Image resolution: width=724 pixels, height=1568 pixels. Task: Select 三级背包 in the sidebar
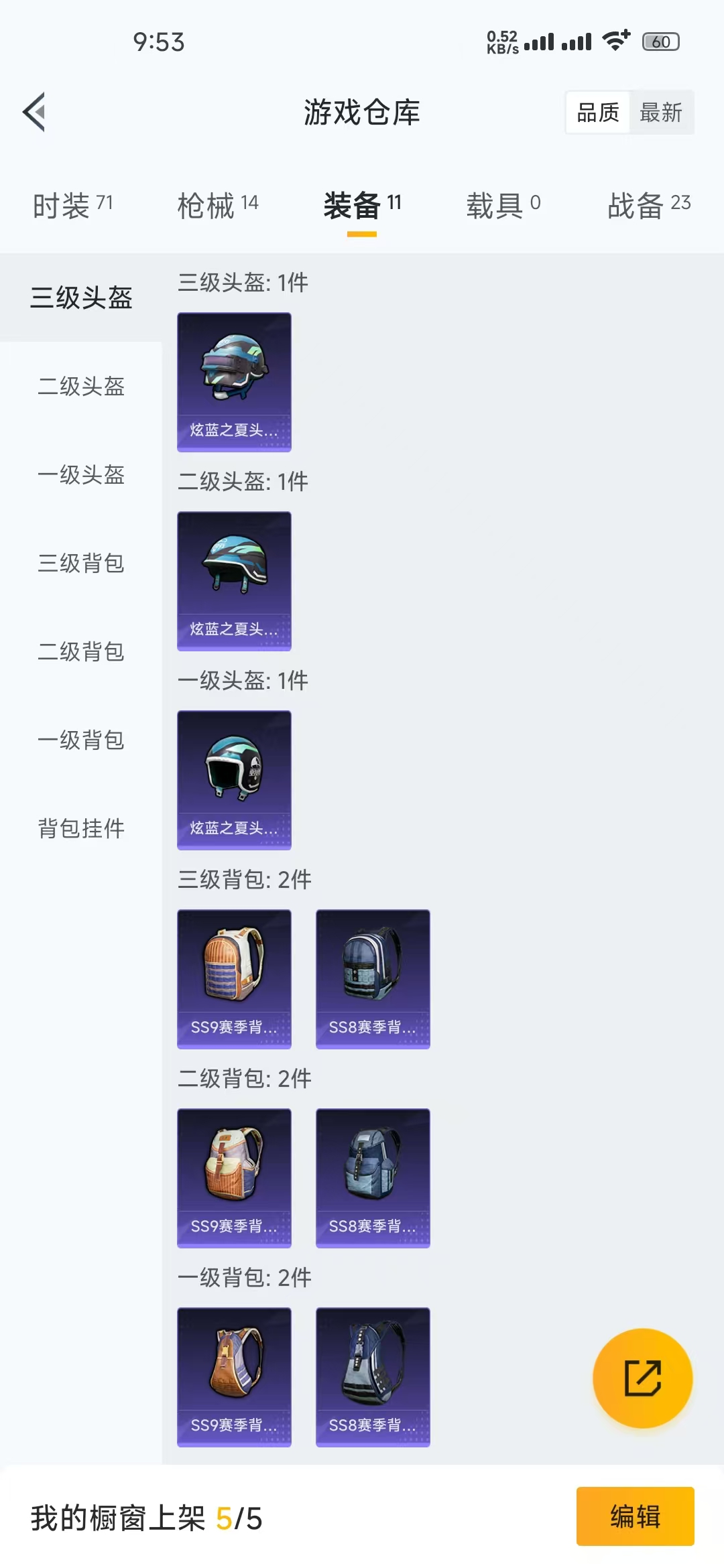point(80,564)
